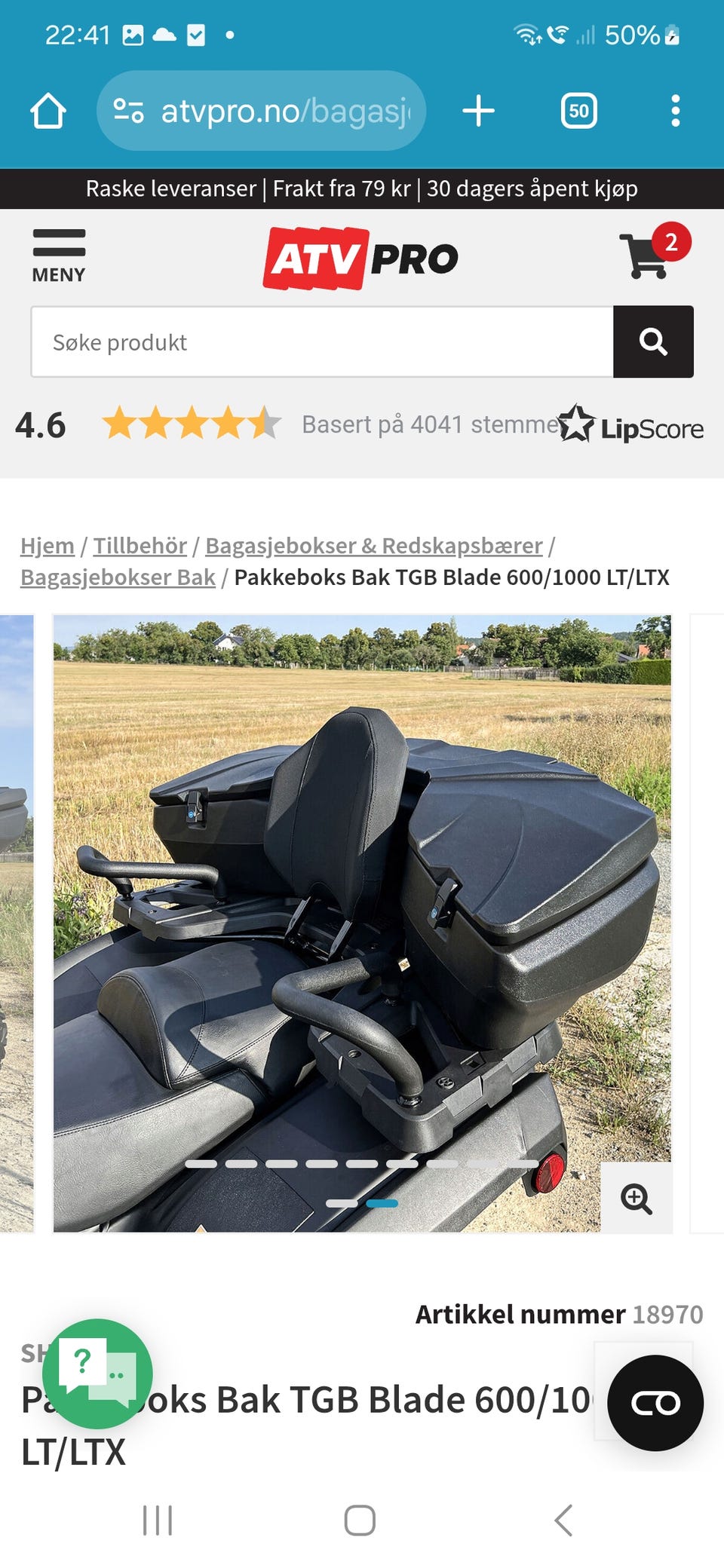The height and width of the screenshot is (1568, 724).
Task: Toggle Wi-Fi status from the status bar
Action: (526, 33)
